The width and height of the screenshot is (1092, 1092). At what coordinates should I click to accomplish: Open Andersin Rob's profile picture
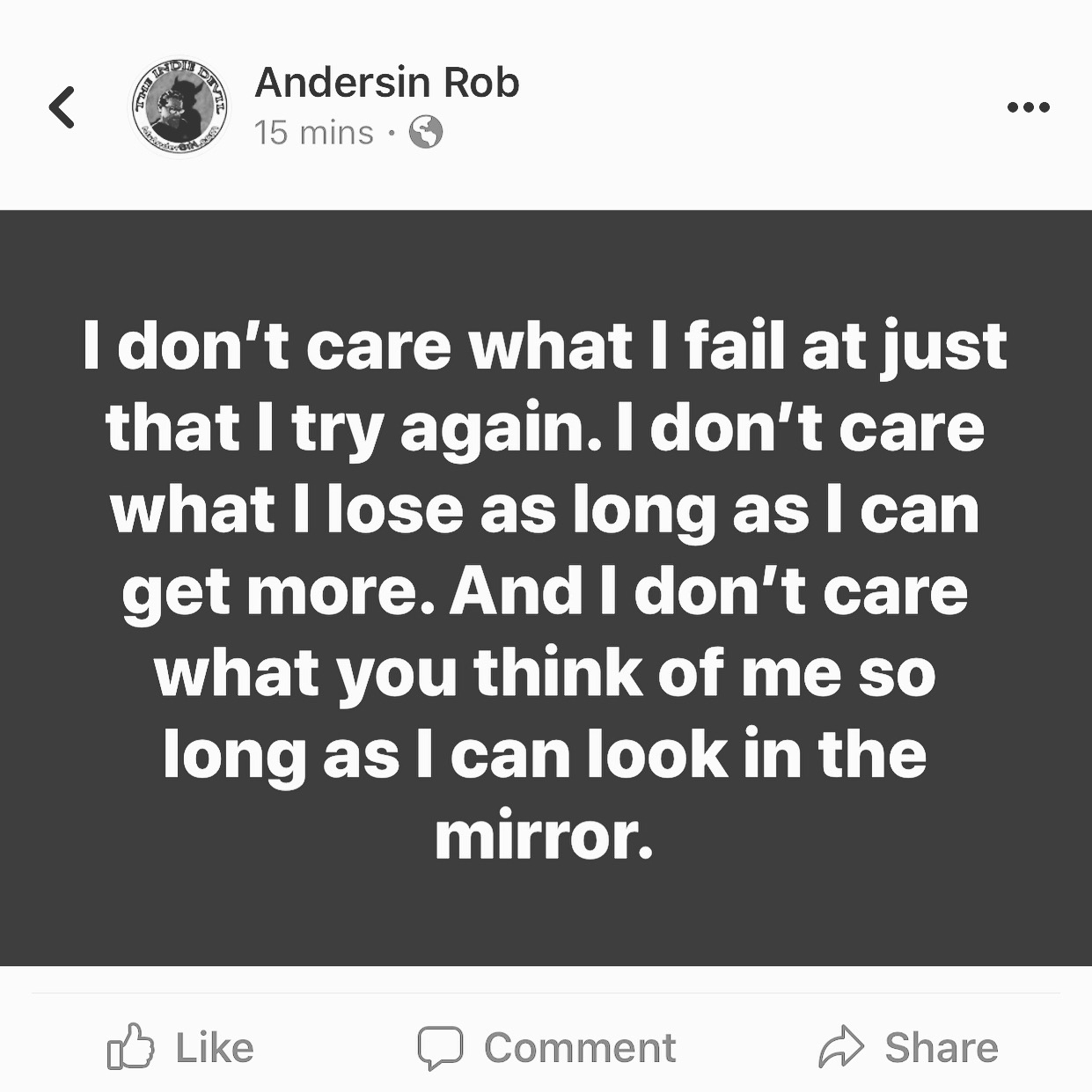click(x=180, y=109)
